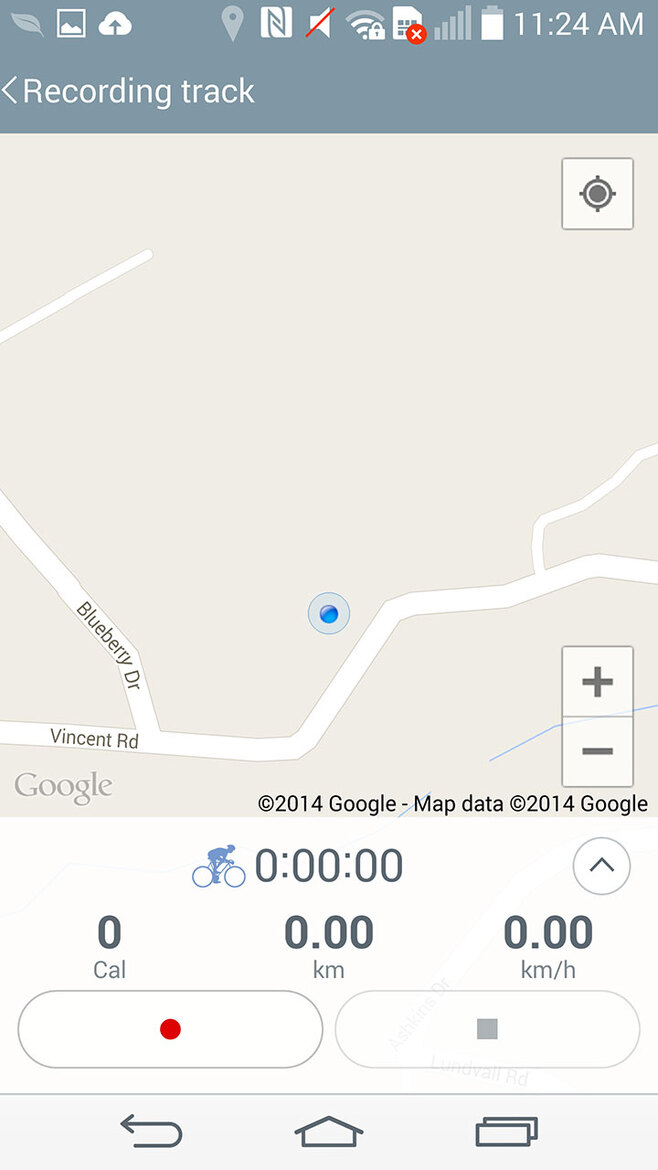Change the cycling activity type icon
This screenshot has width=658, height=1170.
click(x=219, y=866)
